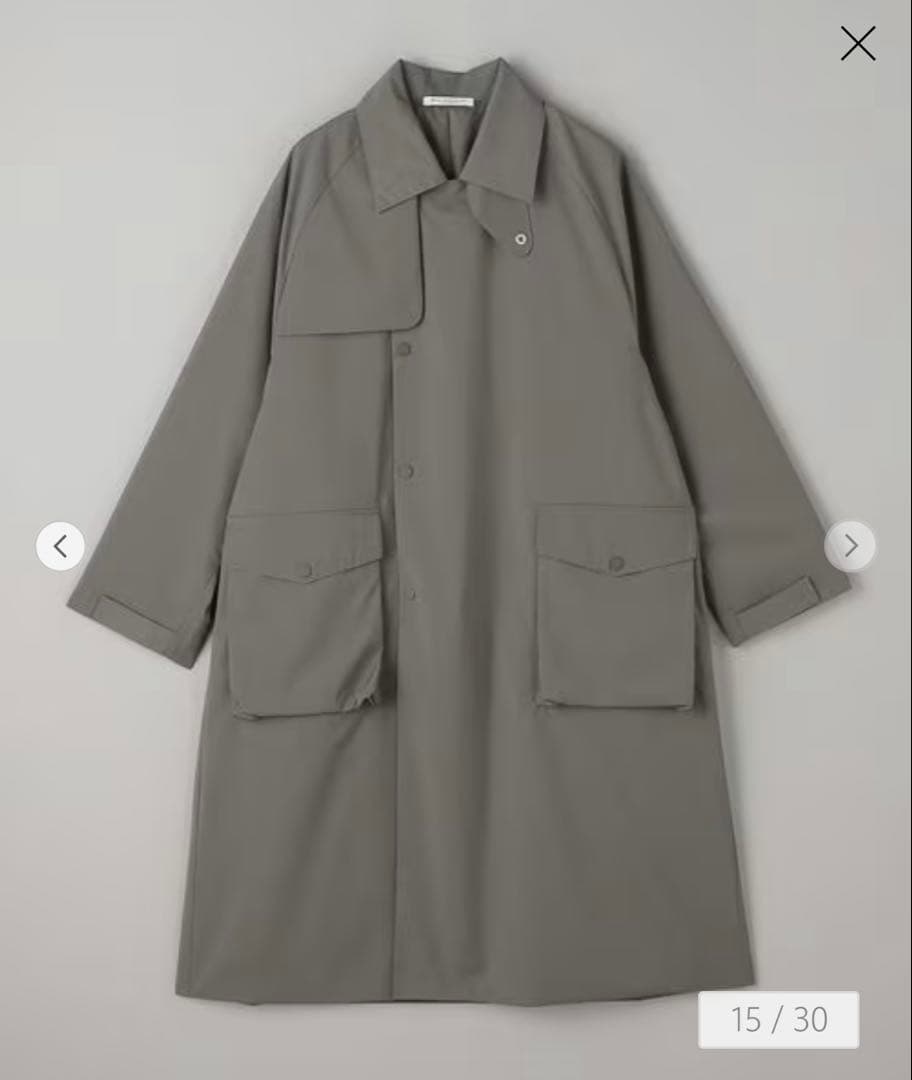Go to the previous product image
This screenshot has height=1080, width=912.
60,546
